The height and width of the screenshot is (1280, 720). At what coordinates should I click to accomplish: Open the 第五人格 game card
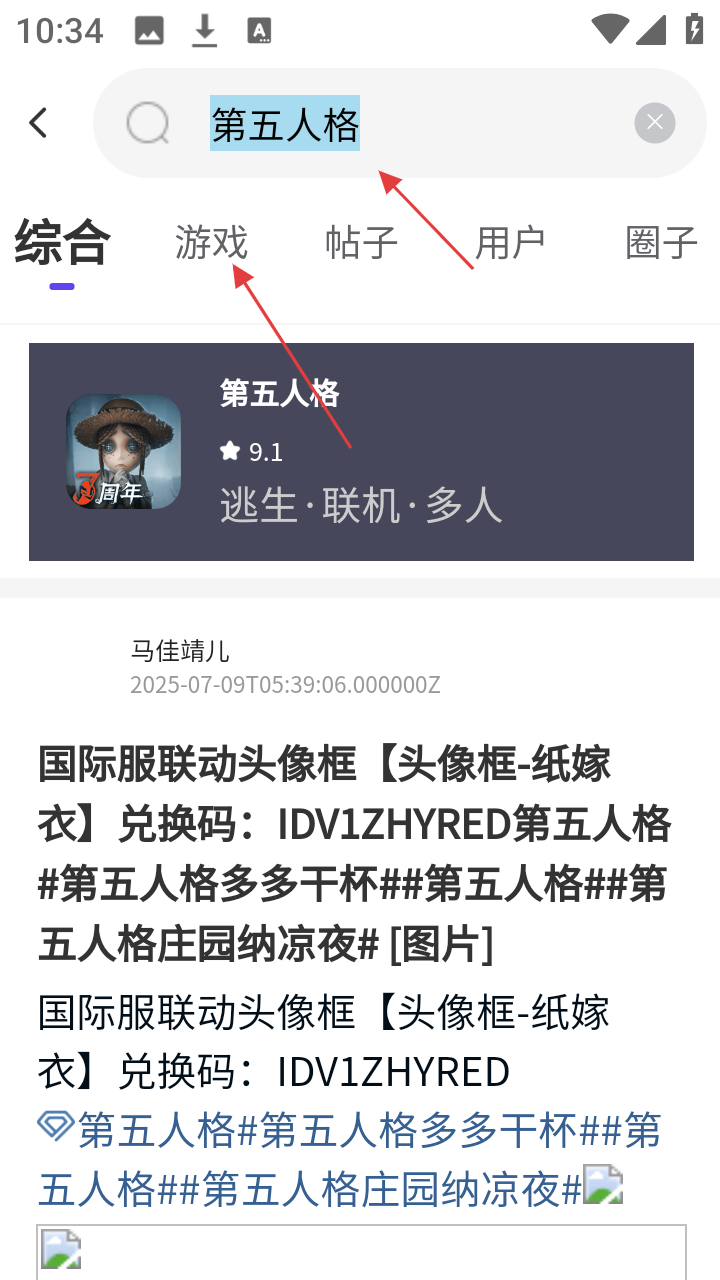tap(361, 452)
